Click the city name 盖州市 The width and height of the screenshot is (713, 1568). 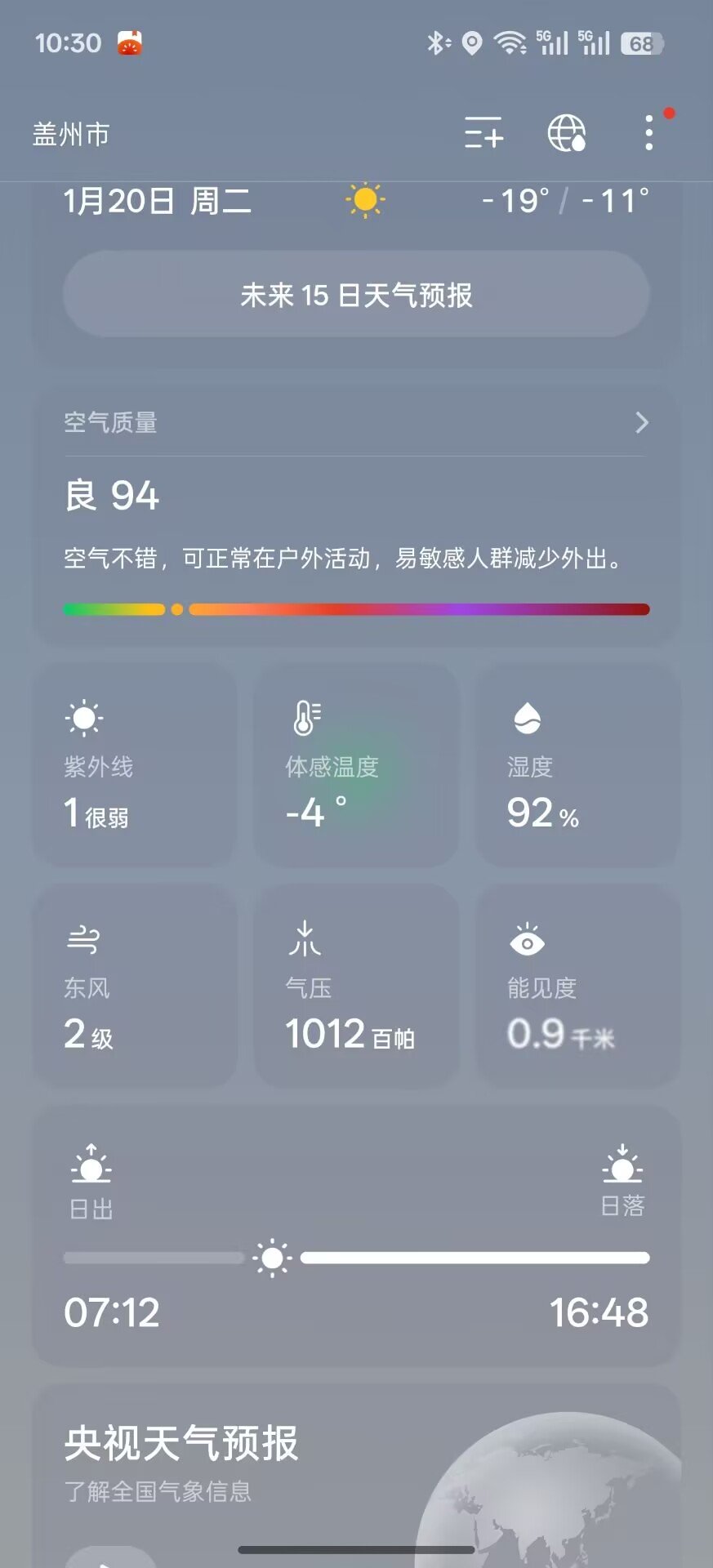pyautogui.click(x=70, y=133)
